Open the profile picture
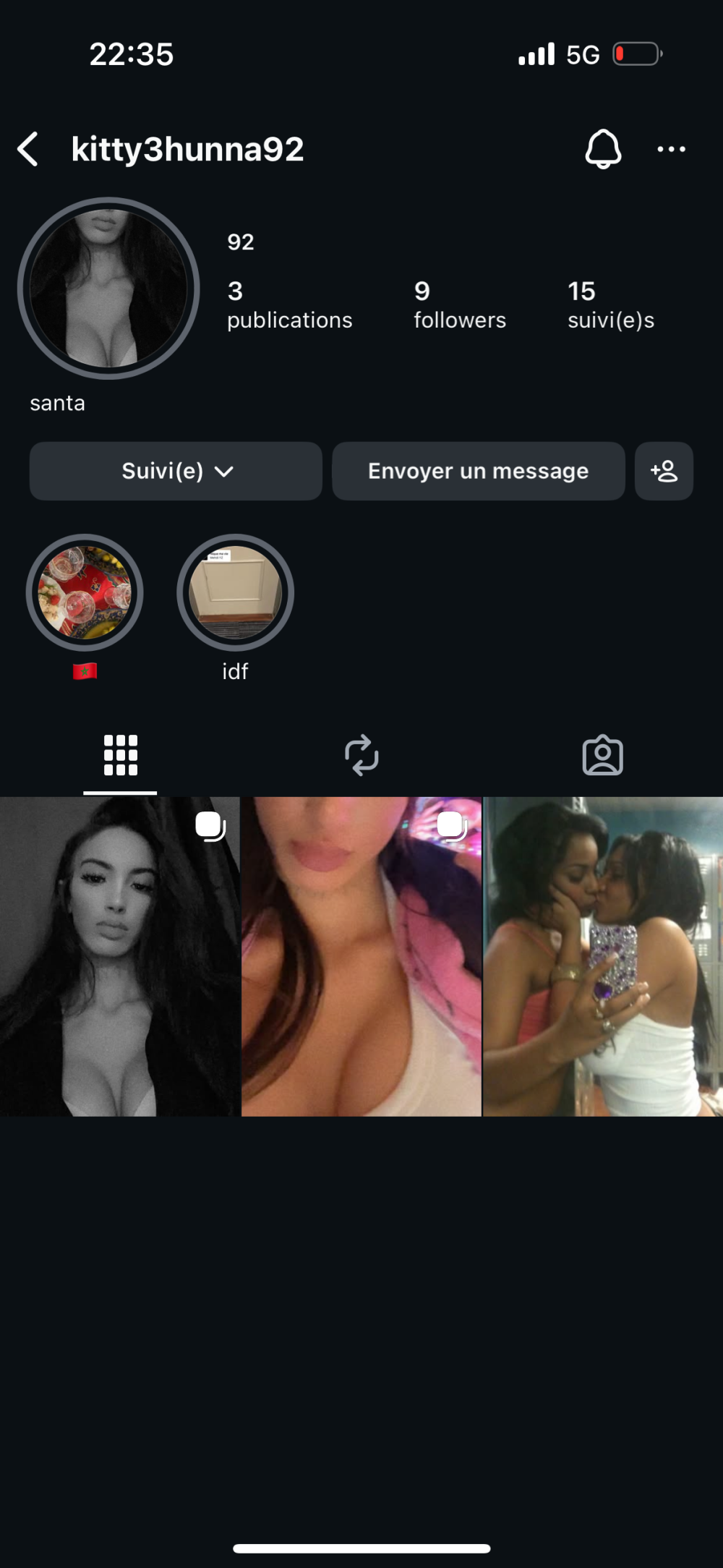Image resolution: width=723 pixels, height=1568 pixels. click(x=108, y=289)
